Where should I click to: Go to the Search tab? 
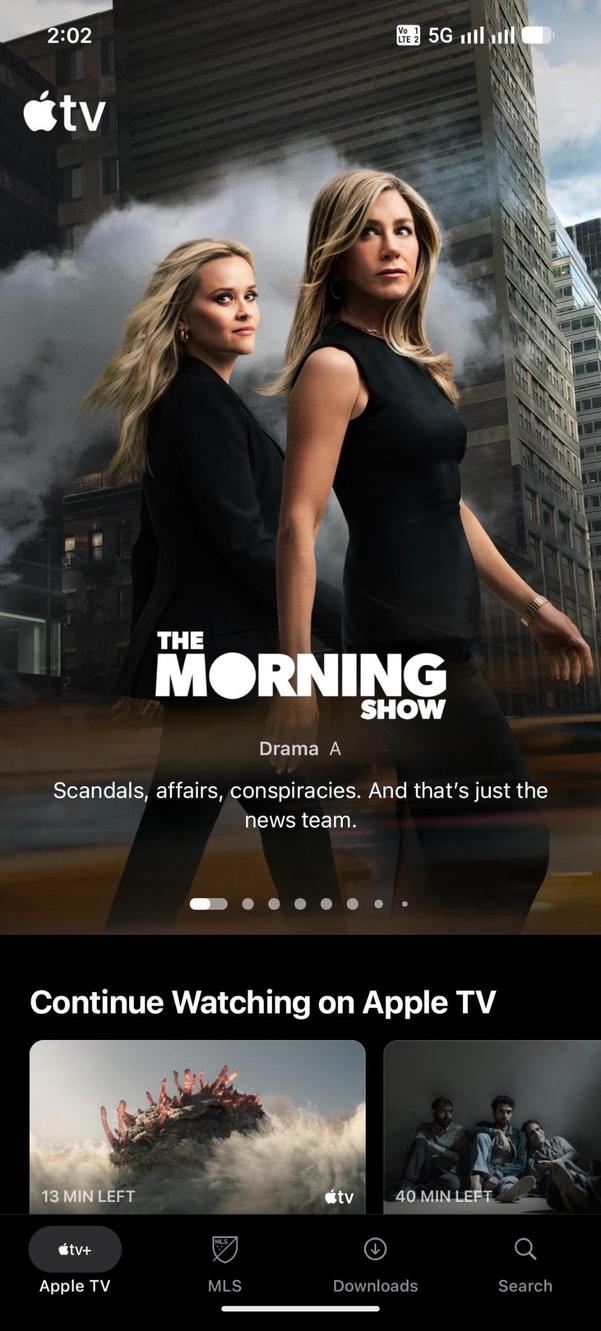click(525, 1261)
